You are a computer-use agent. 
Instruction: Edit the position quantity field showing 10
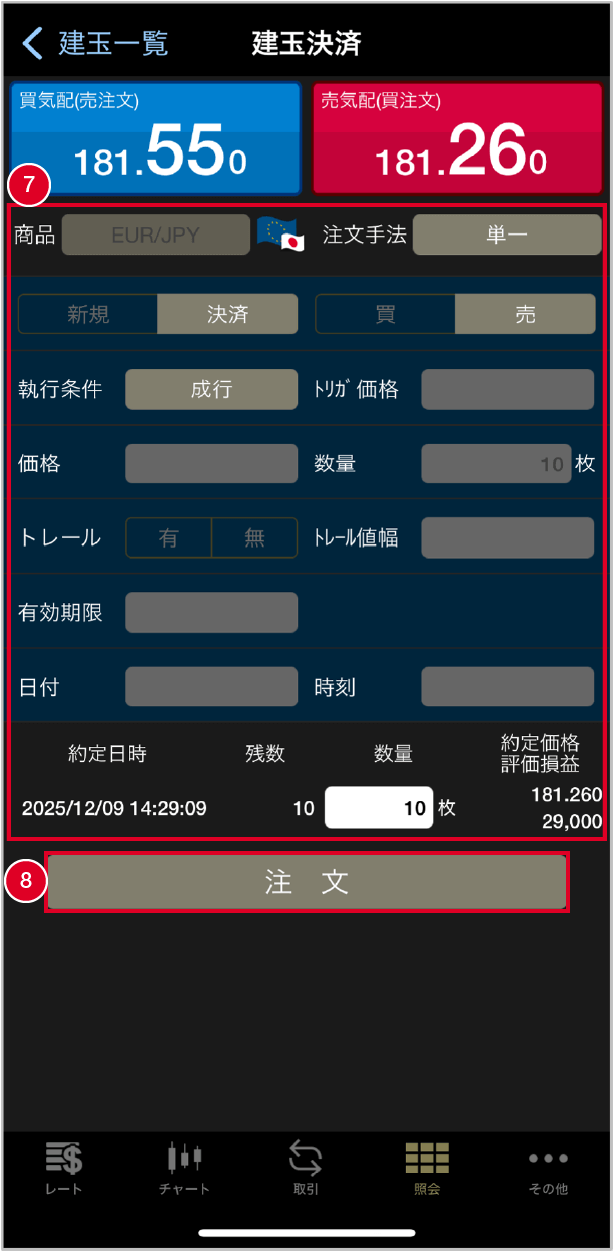point(379,808)
